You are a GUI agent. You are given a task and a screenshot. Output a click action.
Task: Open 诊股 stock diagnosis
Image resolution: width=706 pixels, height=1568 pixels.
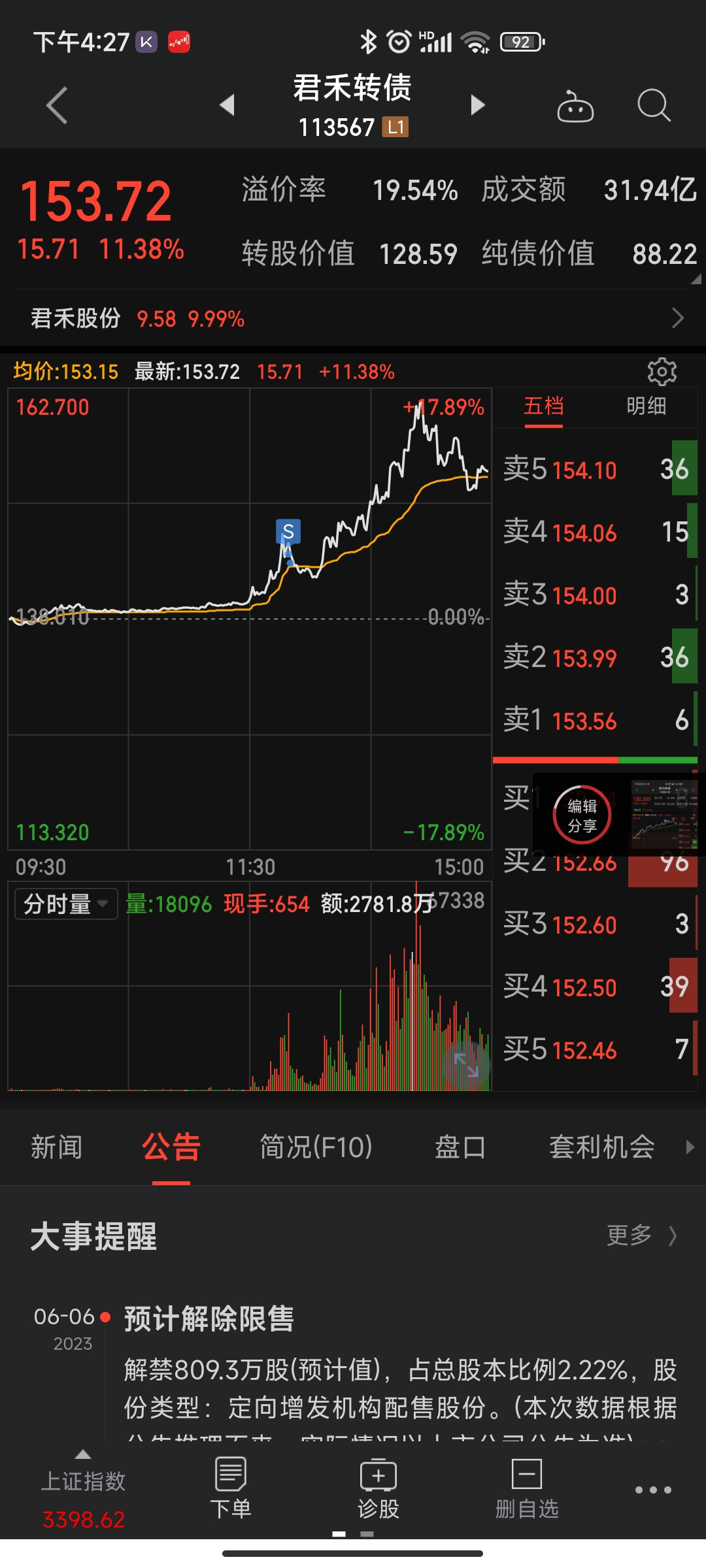(378, 1488)
